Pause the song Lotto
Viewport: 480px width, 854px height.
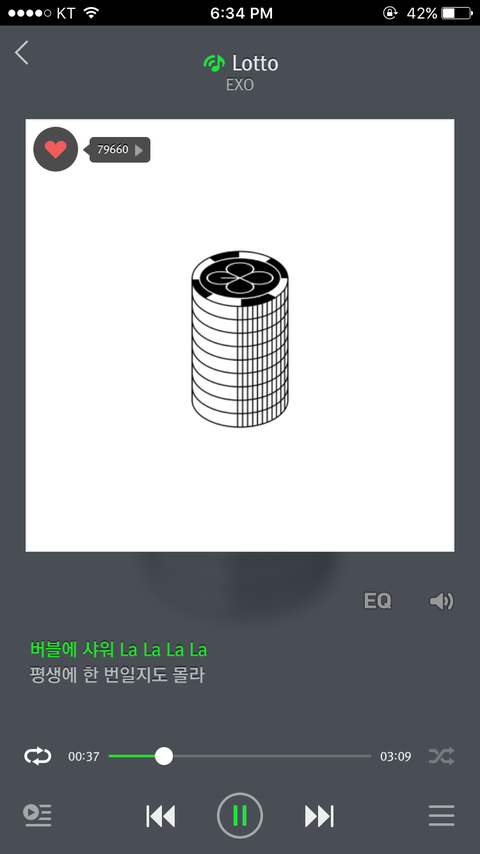pos(240,815)
